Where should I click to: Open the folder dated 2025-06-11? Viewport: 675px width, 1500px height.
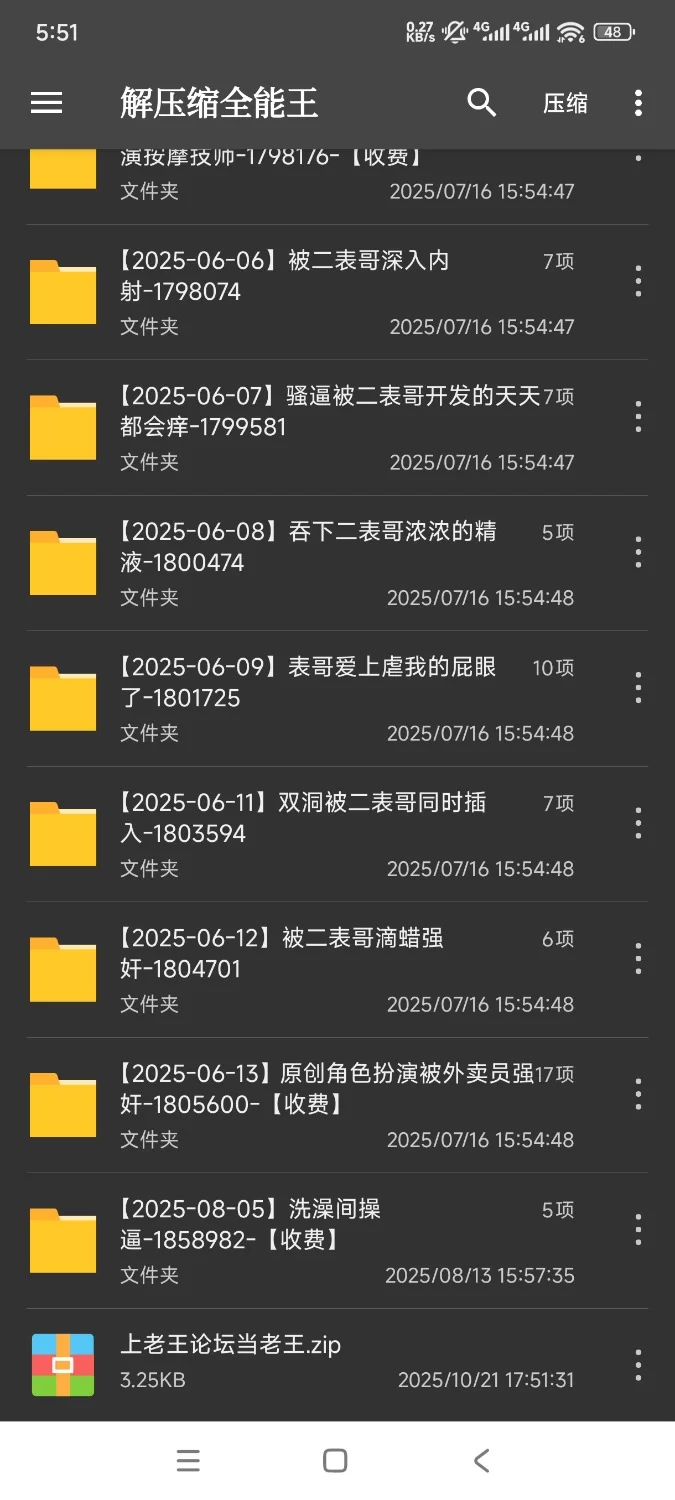click(300, 832)
